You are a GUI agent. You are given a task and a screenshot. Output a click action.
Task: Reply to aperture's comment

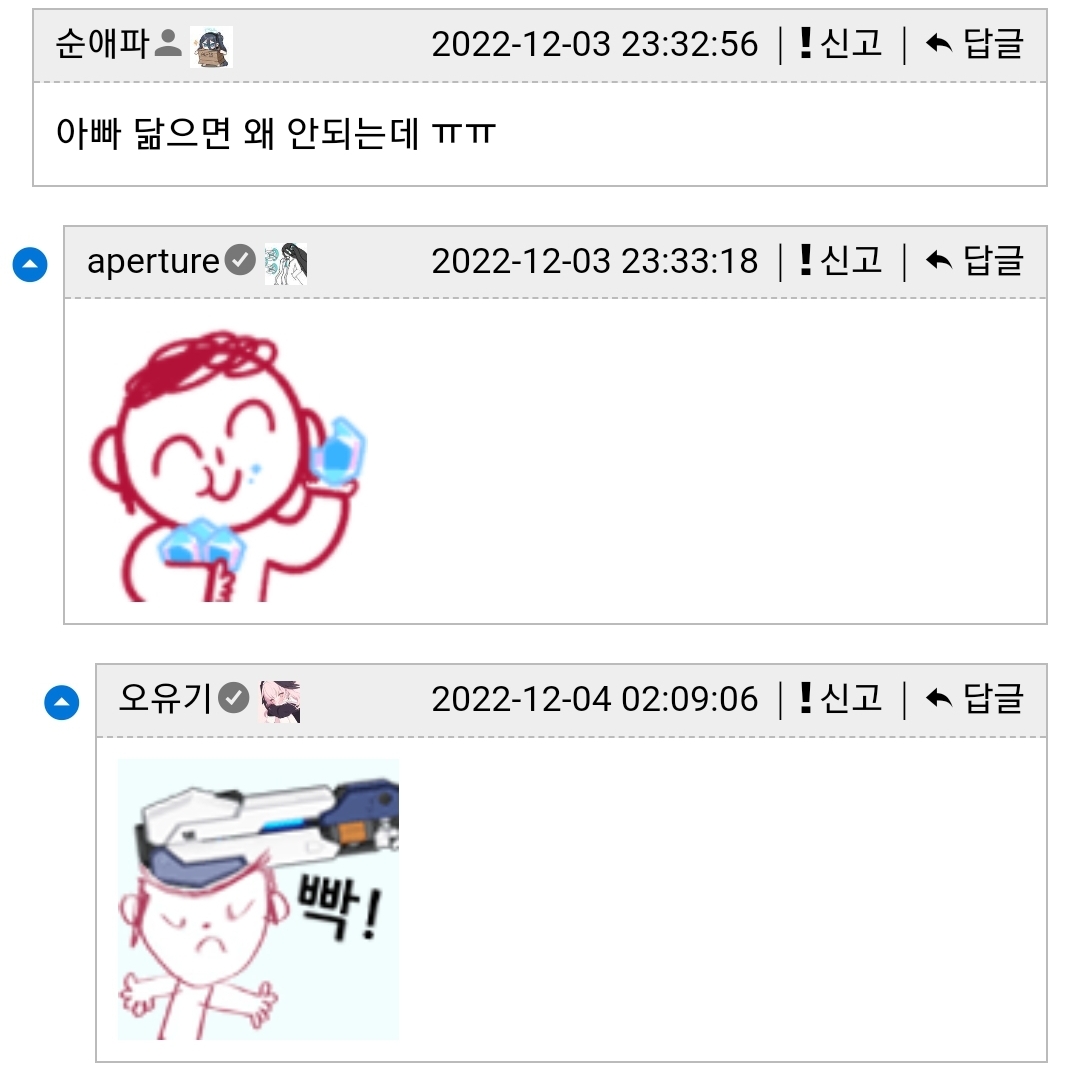975,262
